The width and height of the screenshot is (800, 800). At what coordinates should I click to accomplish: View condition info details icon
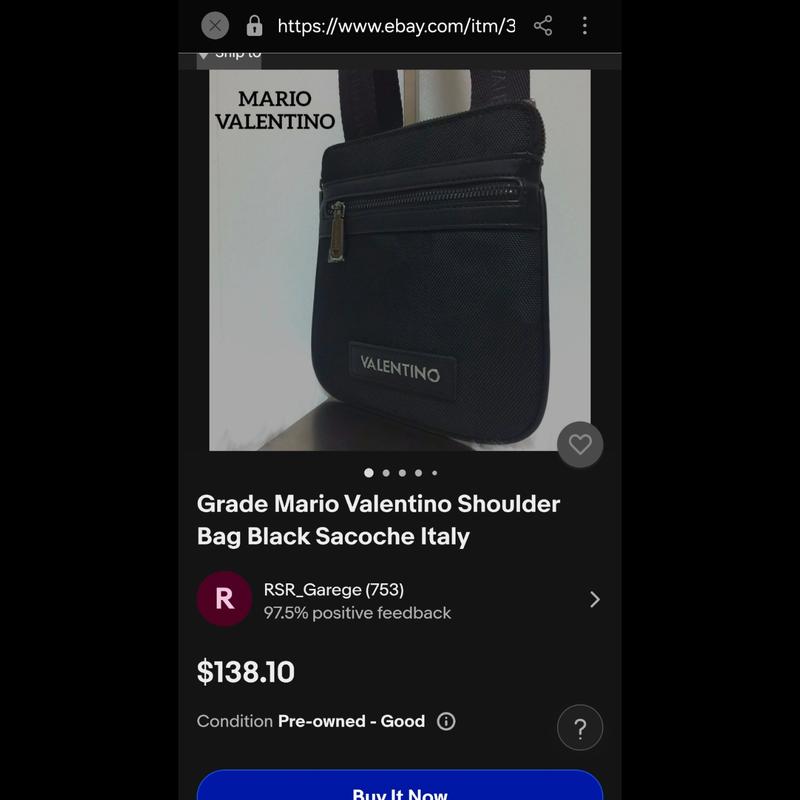pos(446,721)
